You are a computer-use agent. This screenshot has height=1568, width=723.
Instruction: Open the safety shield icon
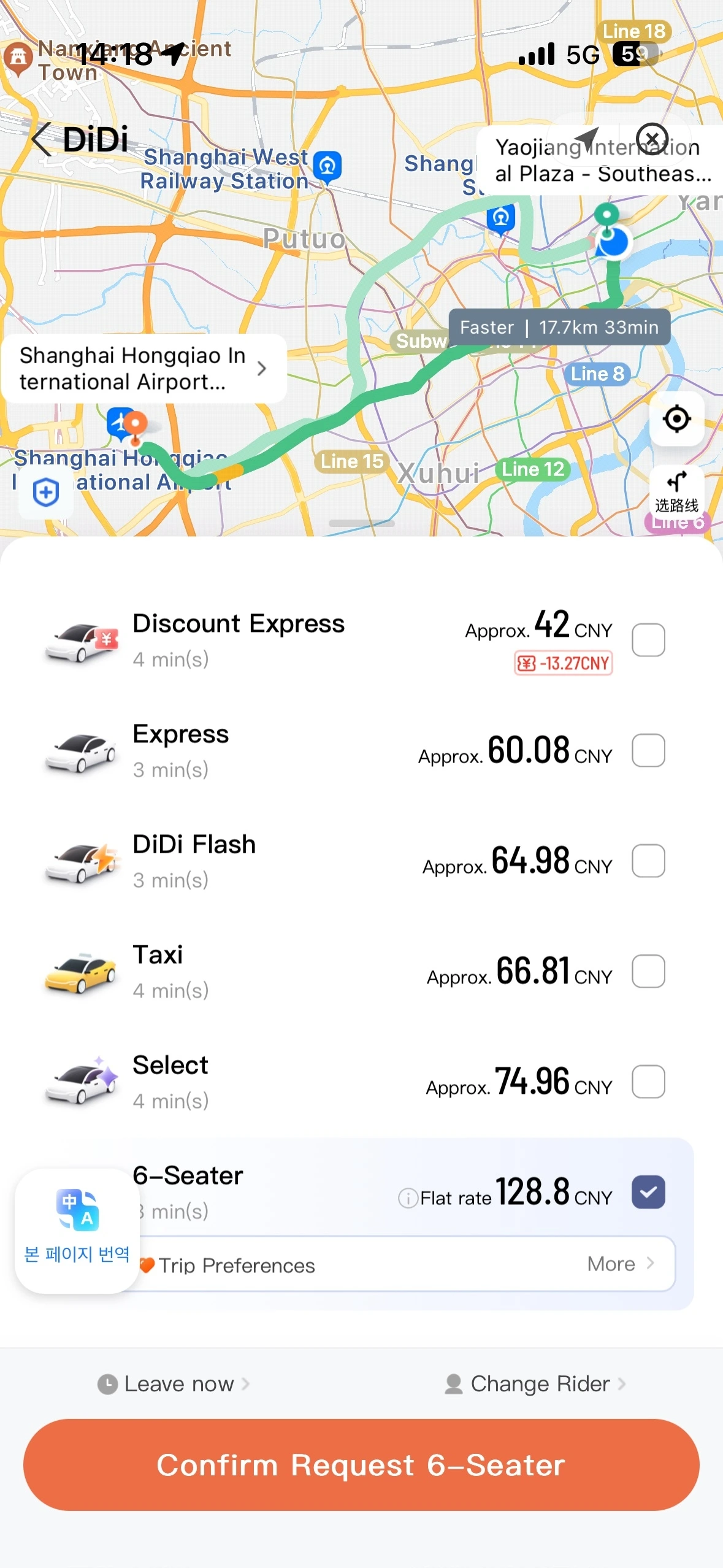coord(46,492)
